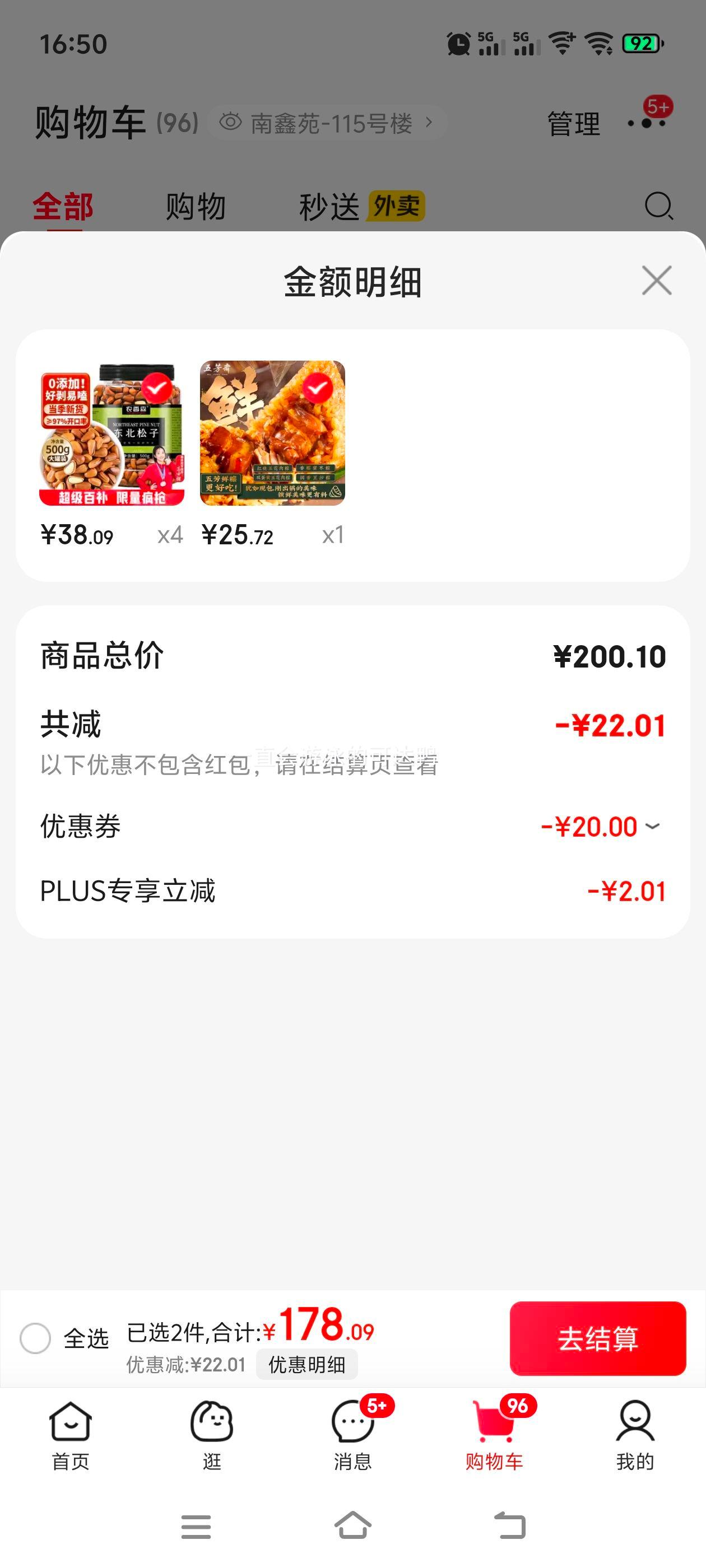This screenshot has height=1568, width=706.
Task: Tap 去结算 to check out
Action: (597, 1338)
